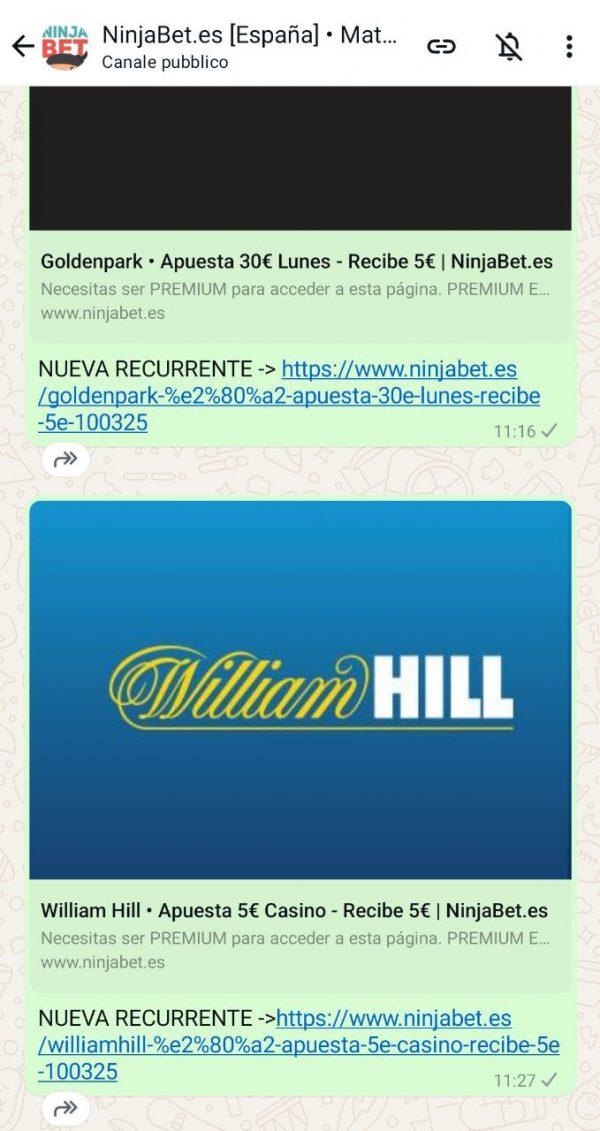Go back using the arrow in the header
This screenshot has height=1131, width=600.
pyautogui.click(x=23, y=47)
